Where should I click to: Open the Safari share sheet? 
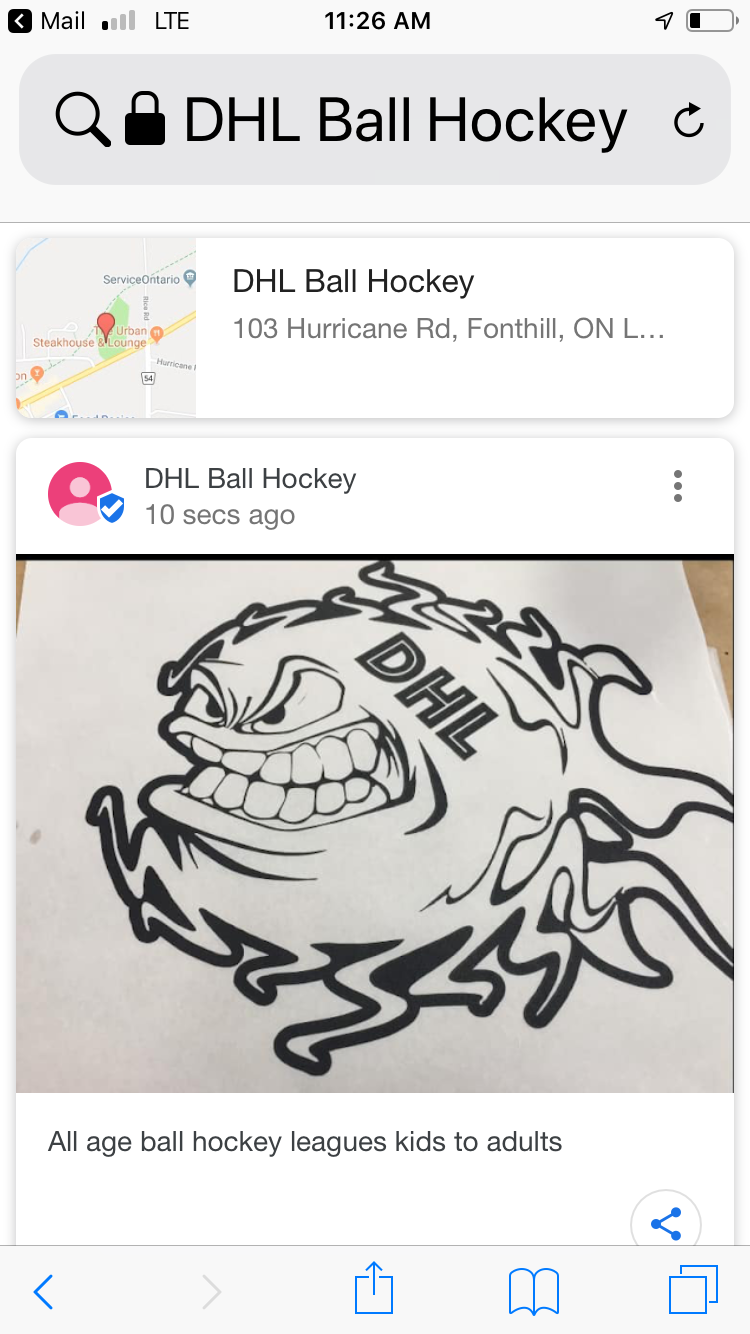[375, 1288]
